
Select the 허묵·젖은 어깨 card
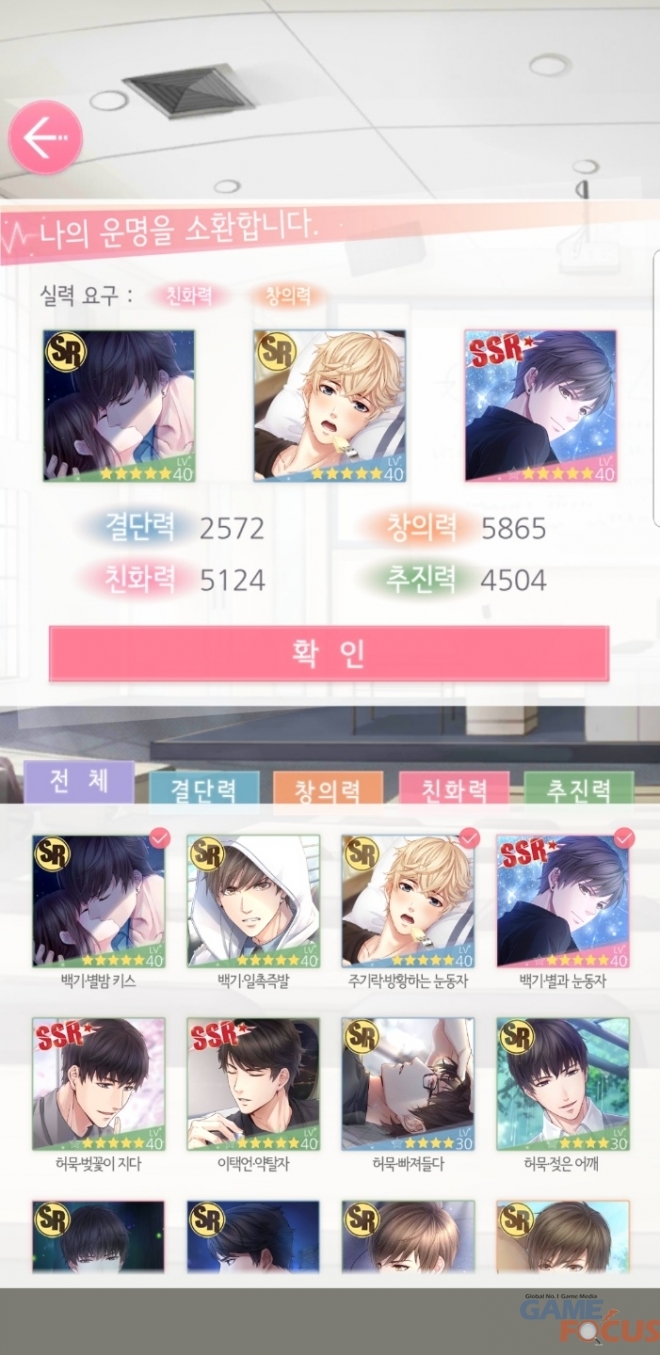click(563, 1084)
